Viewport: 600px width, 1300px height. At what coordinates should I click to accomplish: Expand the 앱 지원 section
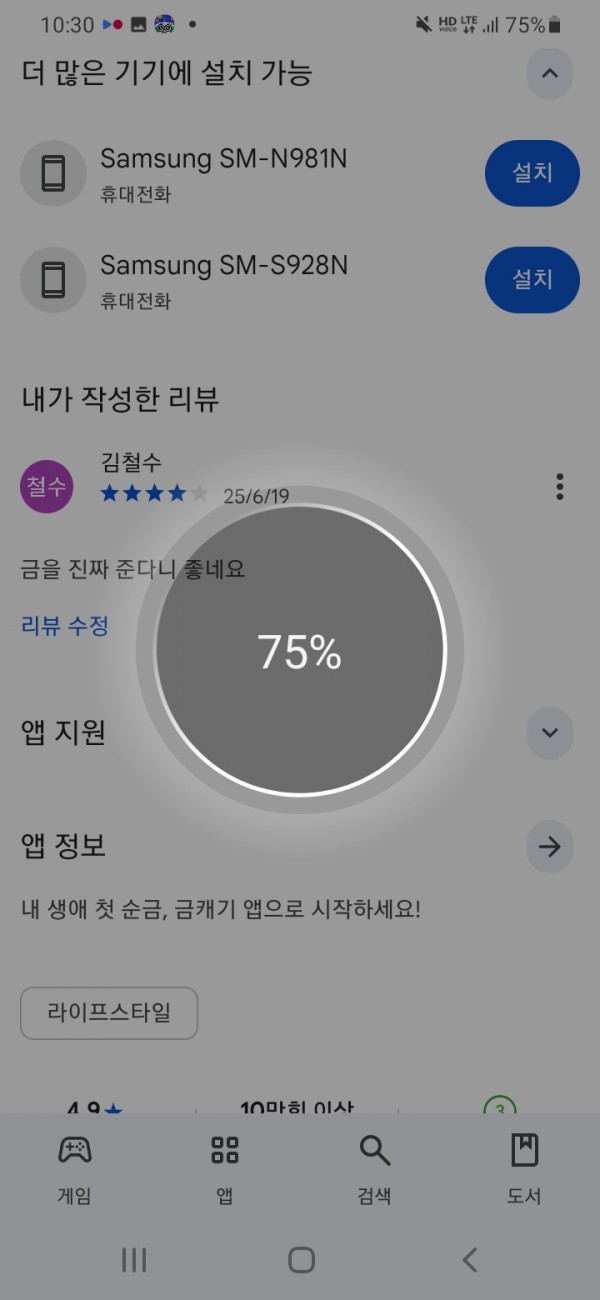point(550,732)
